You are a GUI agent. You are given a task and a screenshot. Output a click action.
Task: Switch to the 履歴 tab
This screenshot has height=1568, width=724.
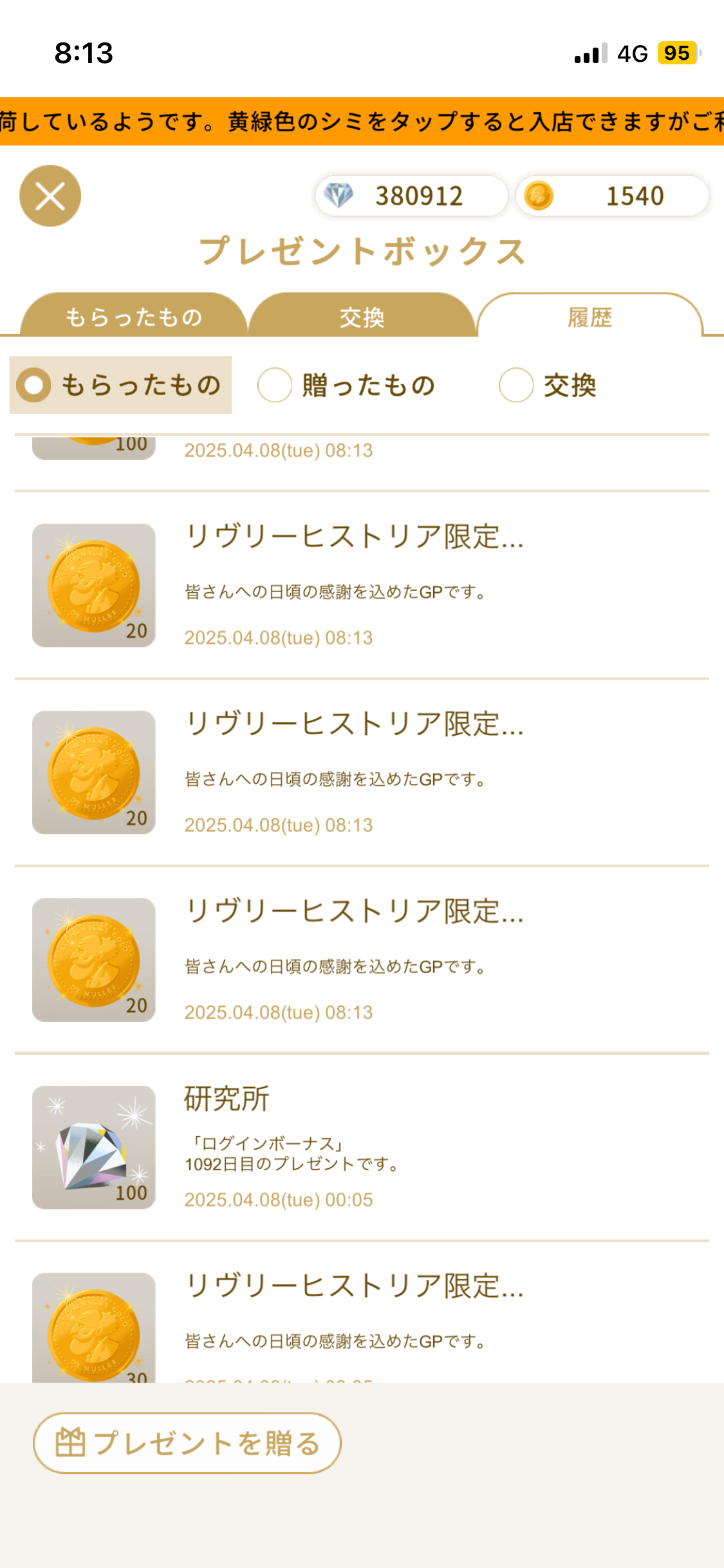pos(589,317)
